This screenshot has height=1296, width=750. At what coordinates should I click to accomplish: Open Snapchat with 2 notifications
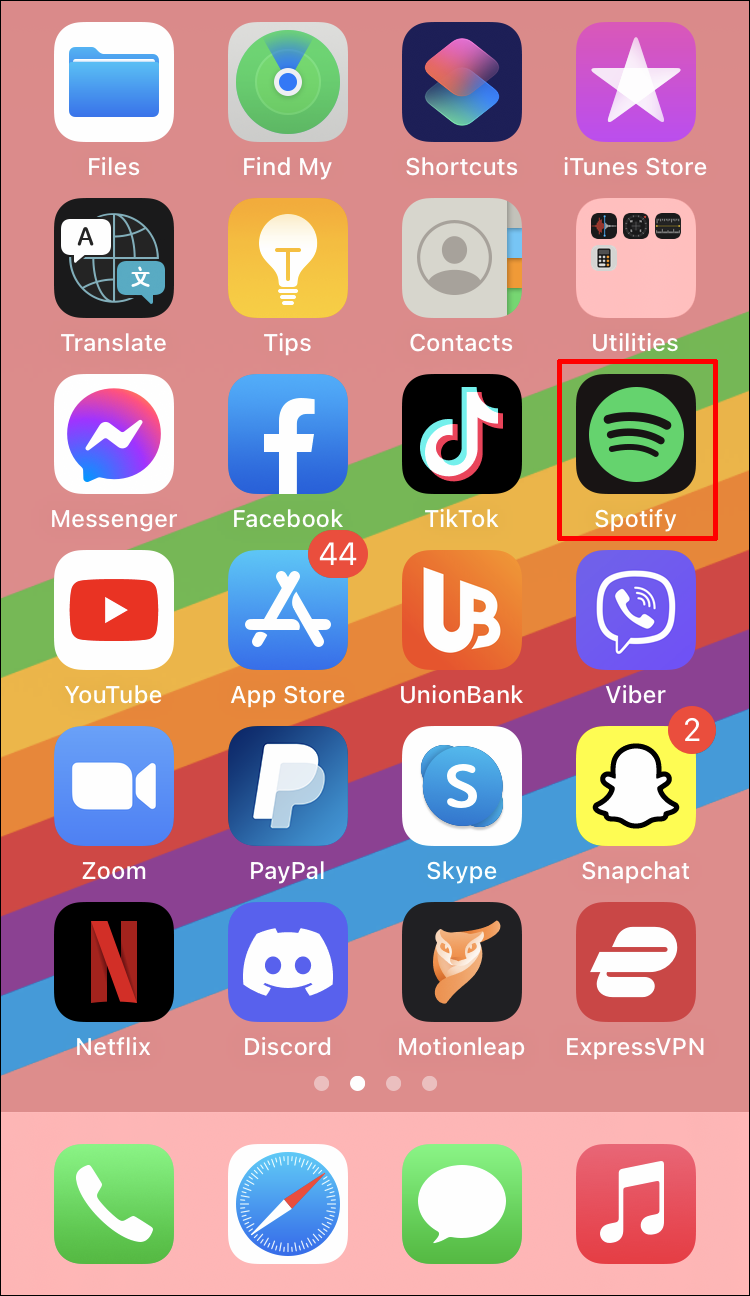tap(636, 786)
